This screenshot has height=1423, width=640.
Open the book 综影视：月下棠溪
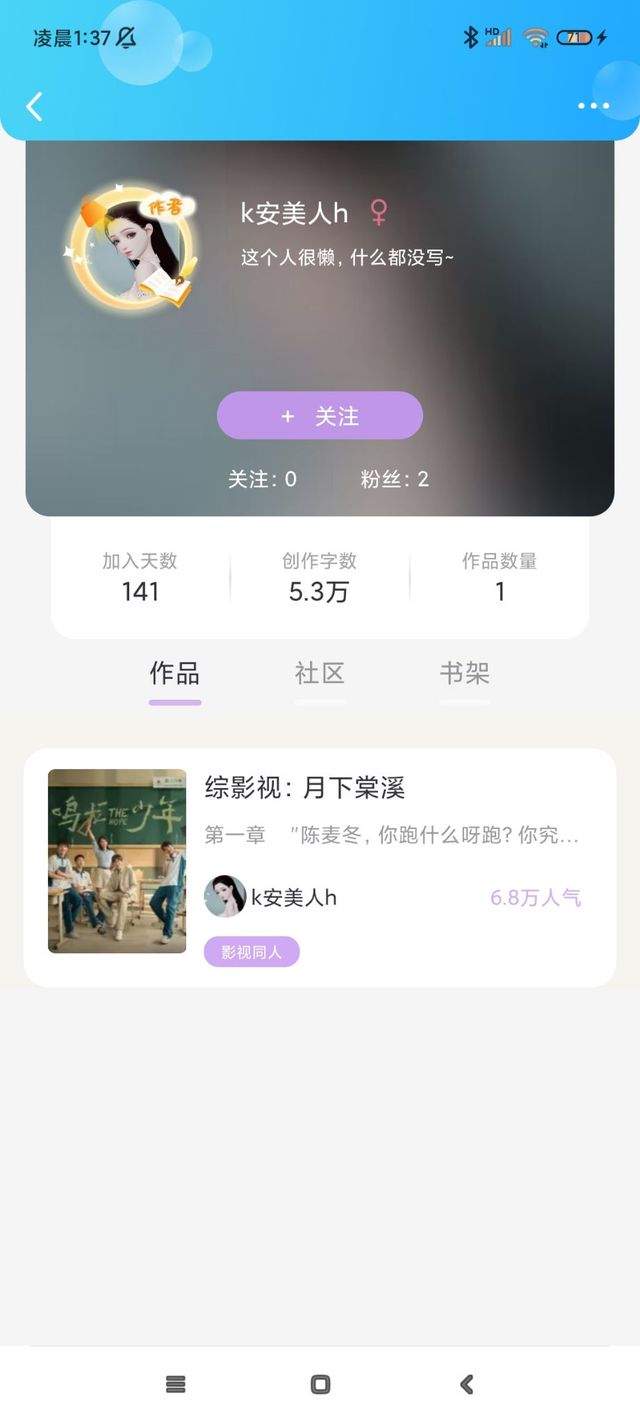click(x=320, y=868)
